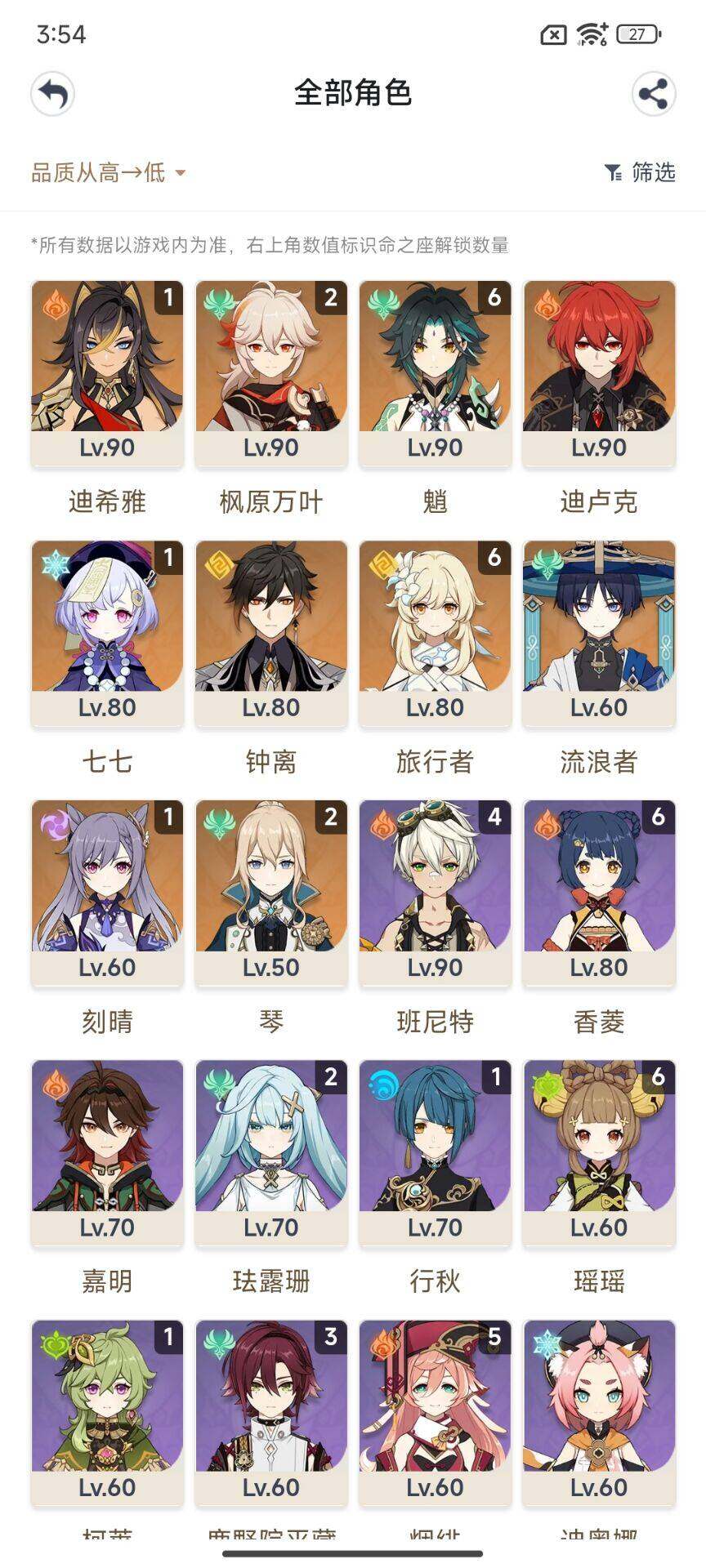Open the 品质从高→低 sort dropdown
The image size is (706, 1568).
(x=109, y=172)
